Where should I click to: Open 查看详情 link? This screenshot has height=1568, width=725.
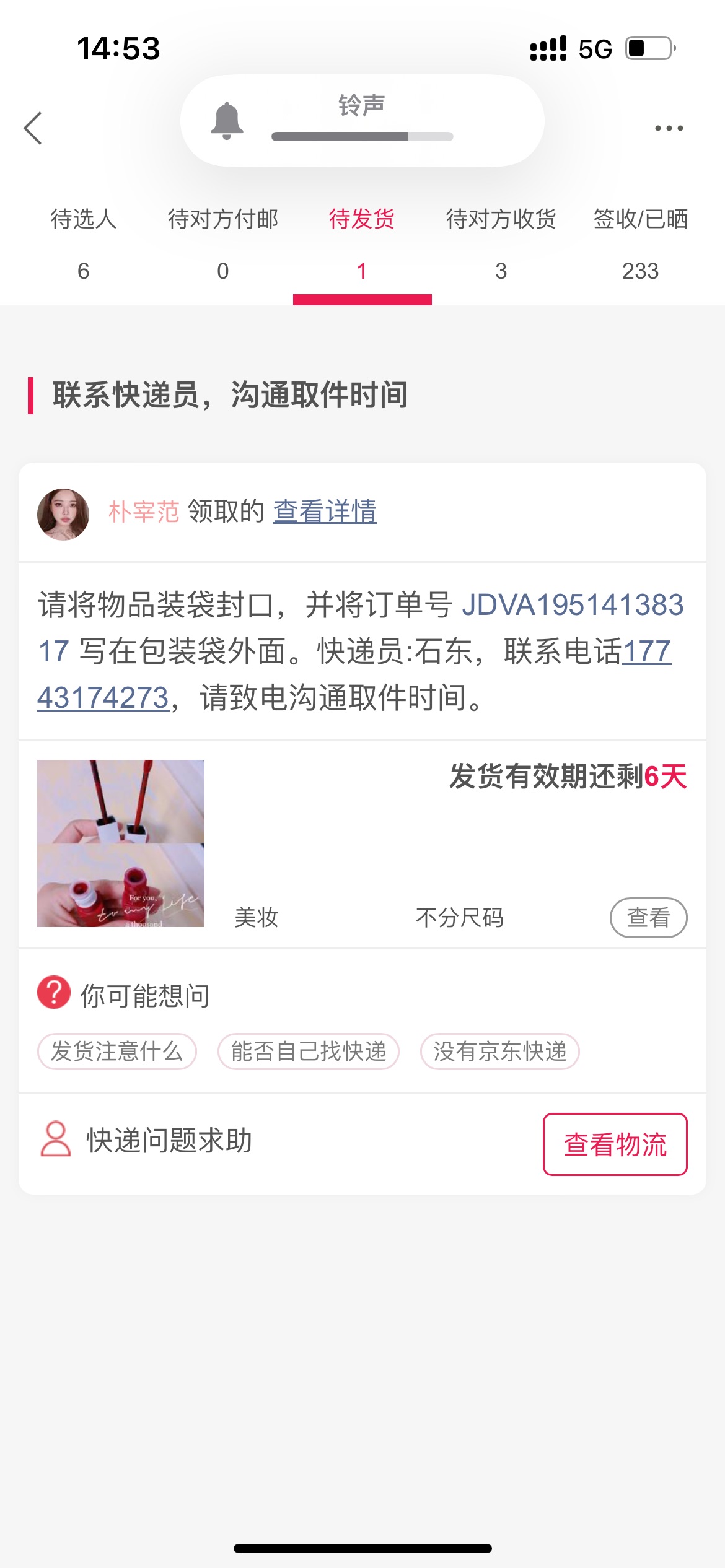tap(325, 512)
